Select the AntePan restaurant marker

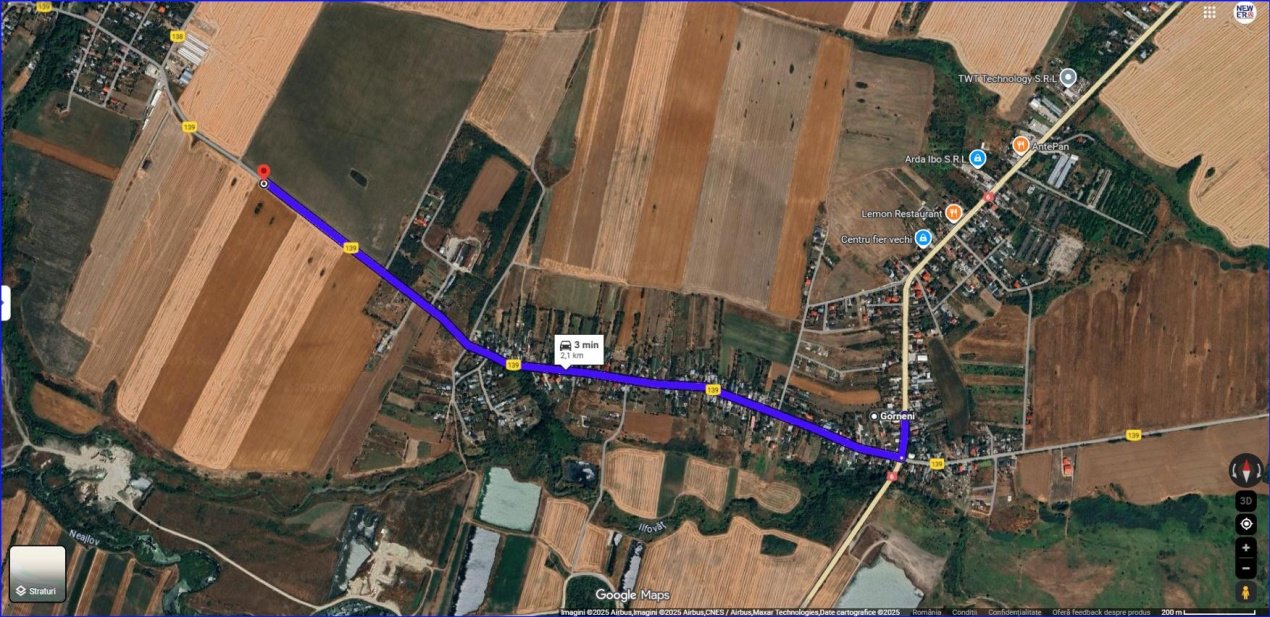coord(1021,145)
